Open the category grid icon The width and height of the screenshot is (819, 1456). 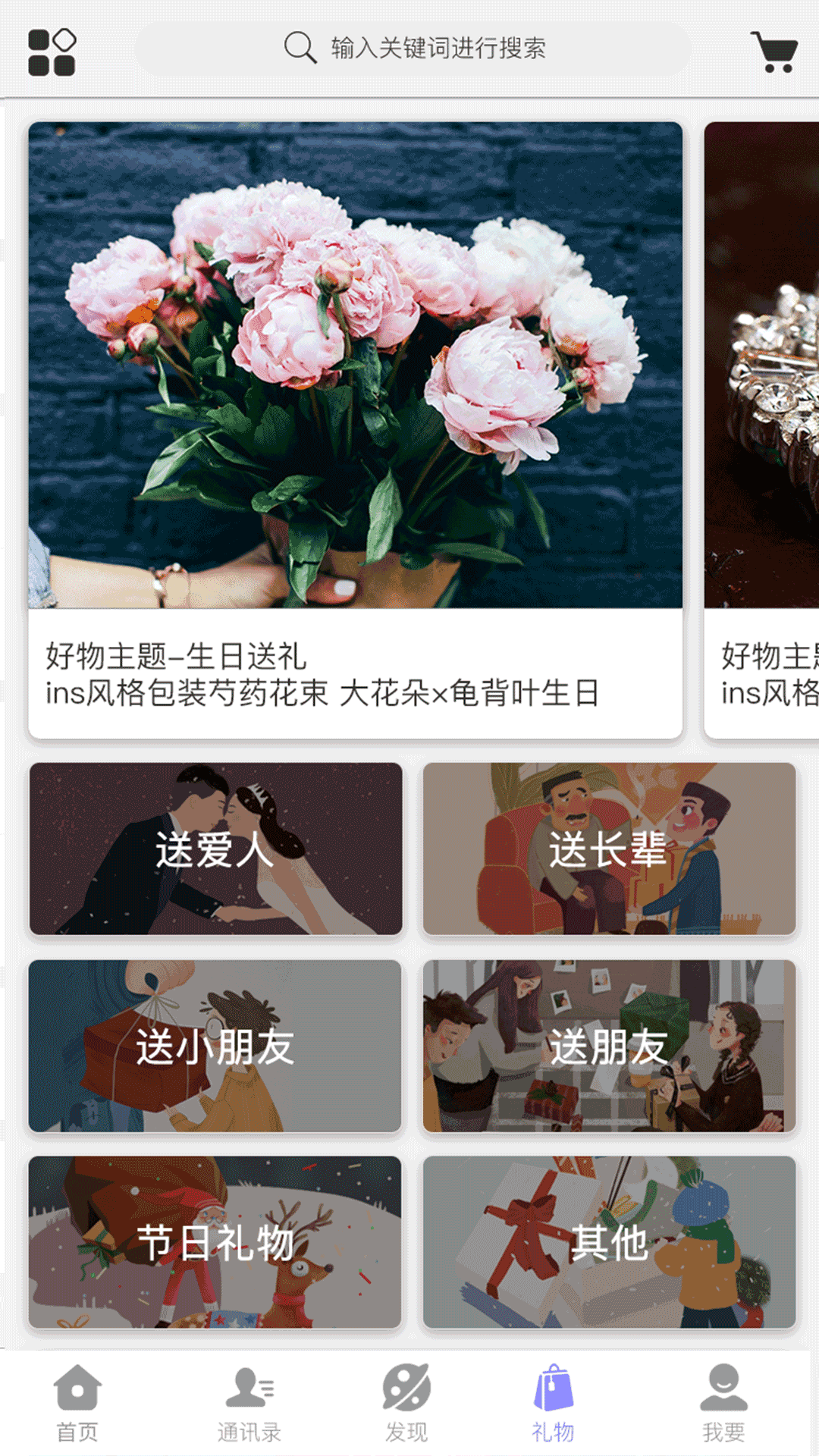52,52
